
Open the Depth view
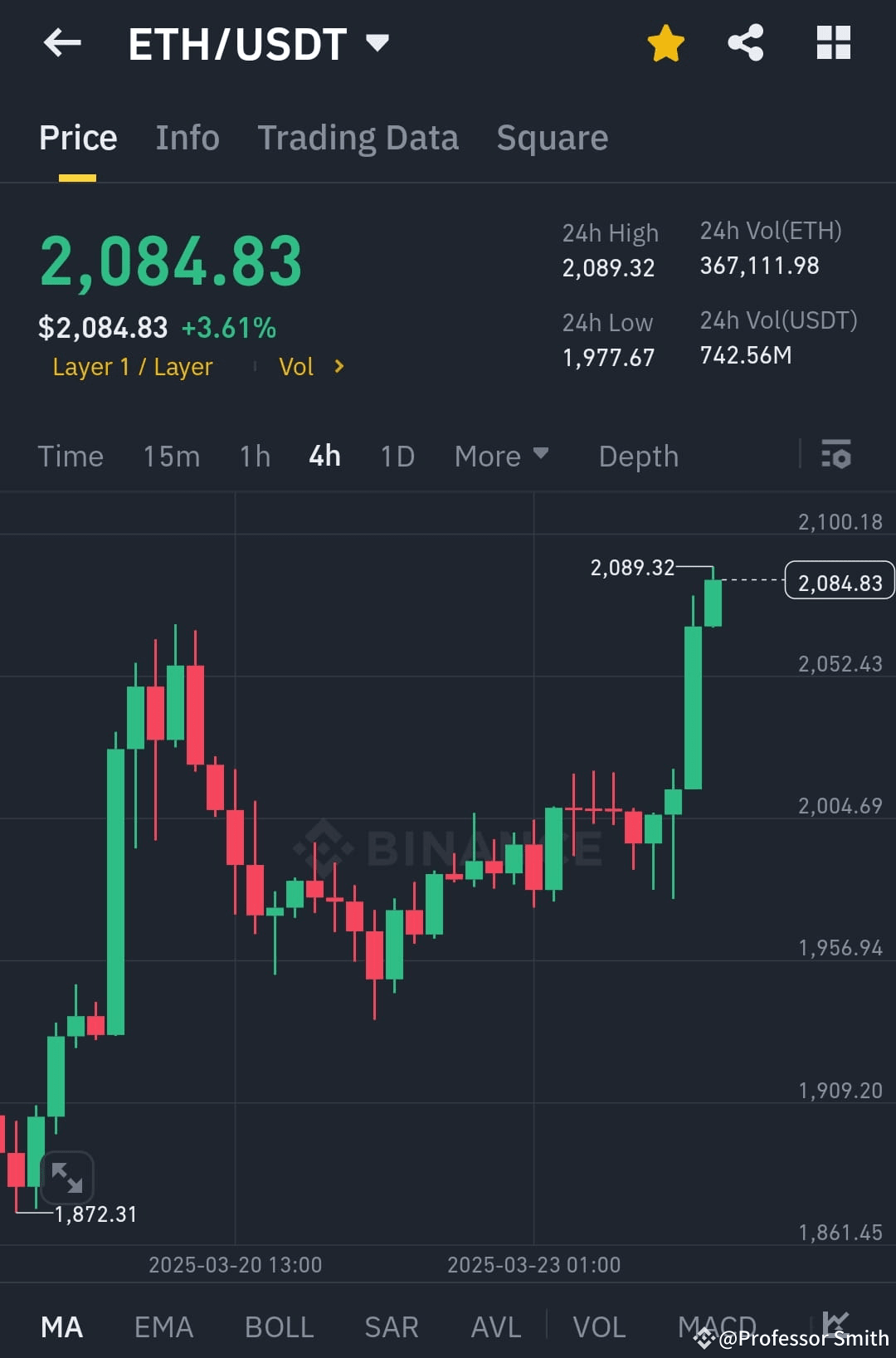click(x=637, y=455)
